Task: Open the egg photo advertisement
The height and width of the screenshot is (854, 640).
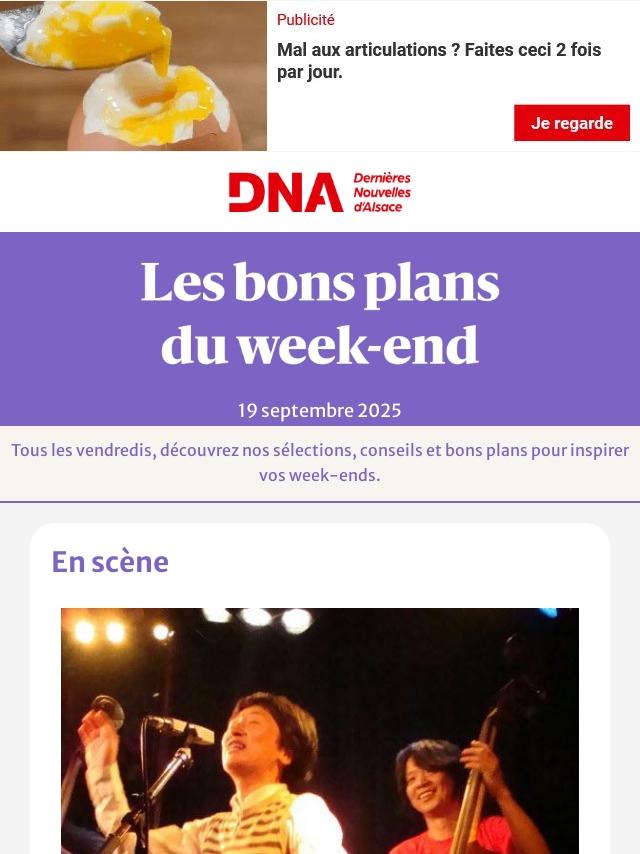Action: pos(133,76)
